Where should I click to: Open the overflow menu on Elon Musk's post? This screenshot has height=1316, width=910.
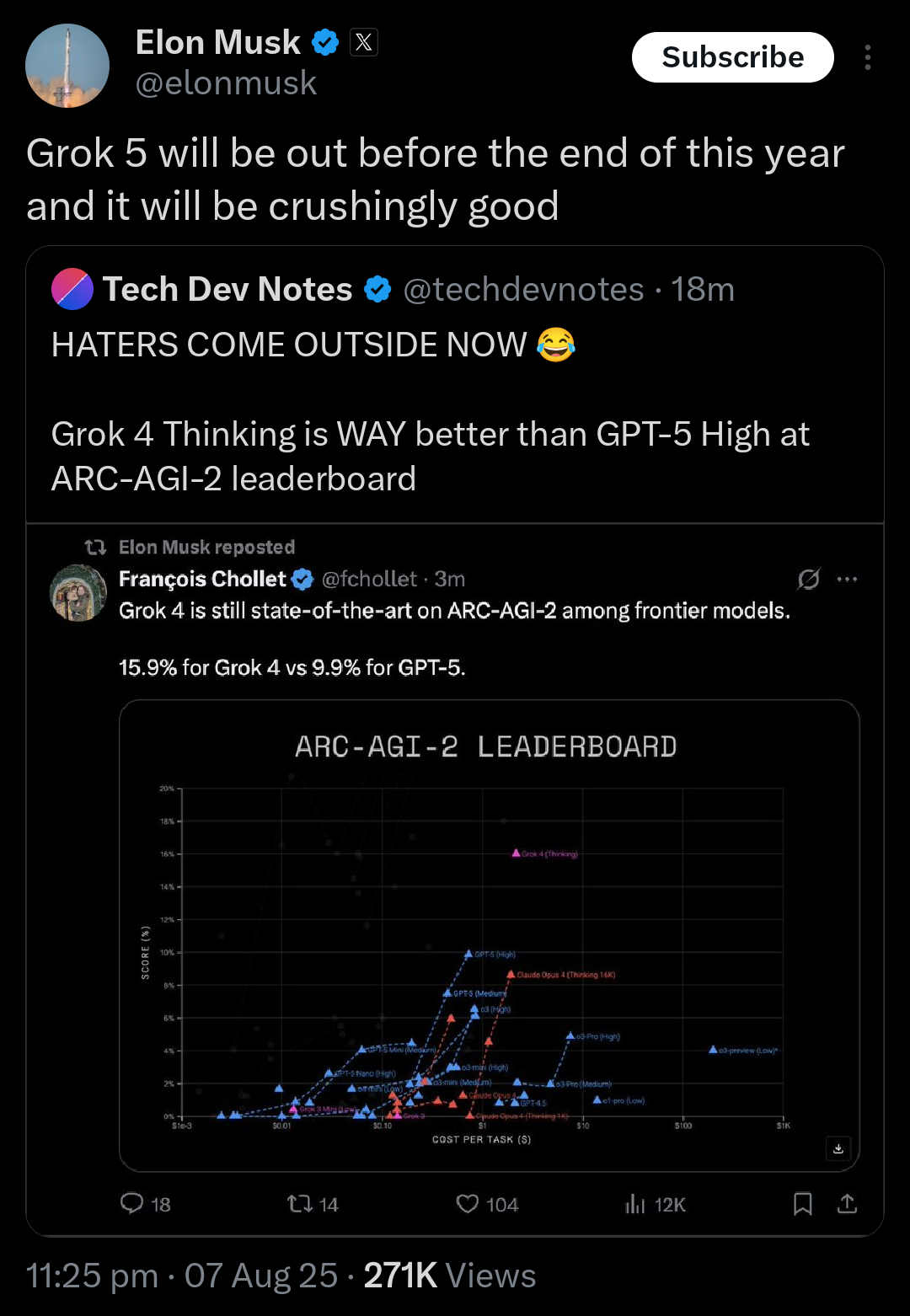coord(867,57)
